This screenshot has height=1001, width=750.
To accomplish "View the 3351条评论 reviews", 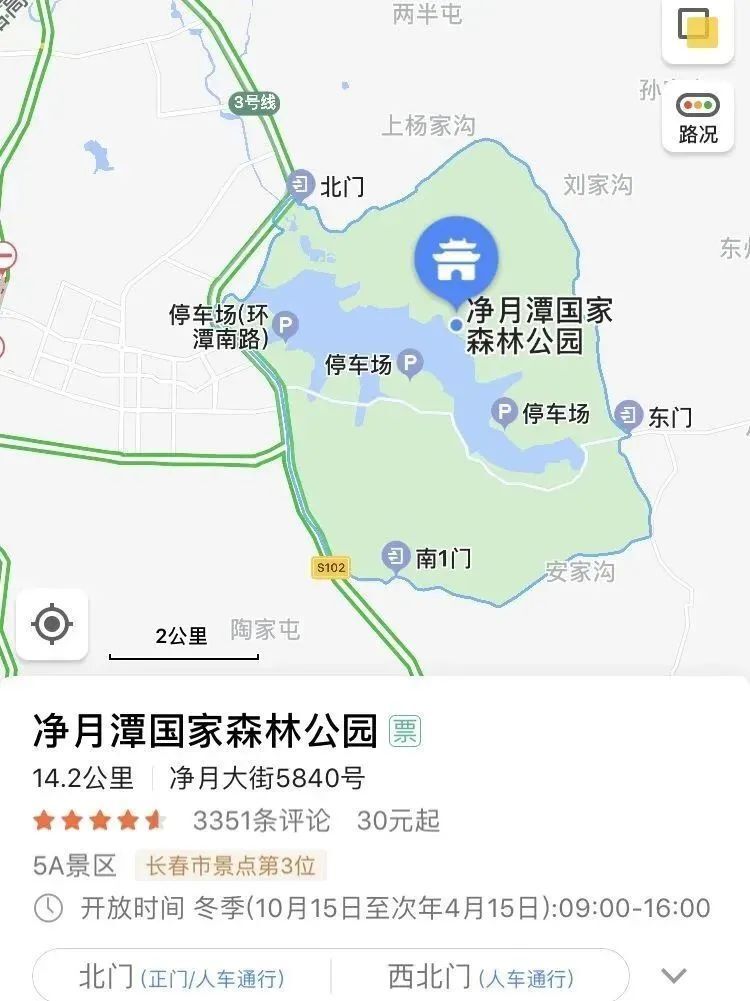I will click(x=261, y=821).
